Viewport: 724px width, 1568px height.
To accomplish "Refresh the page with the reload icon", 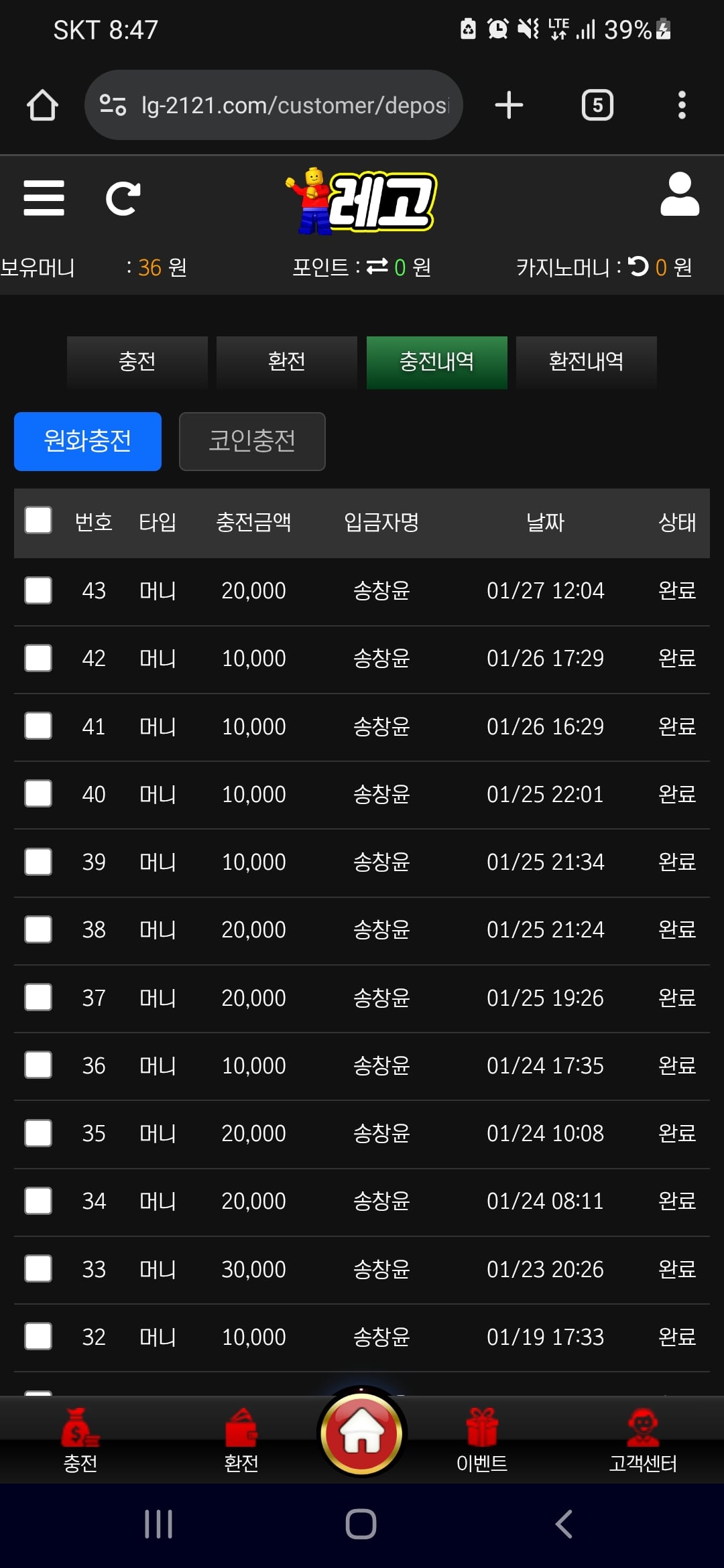I will [123, 198].
